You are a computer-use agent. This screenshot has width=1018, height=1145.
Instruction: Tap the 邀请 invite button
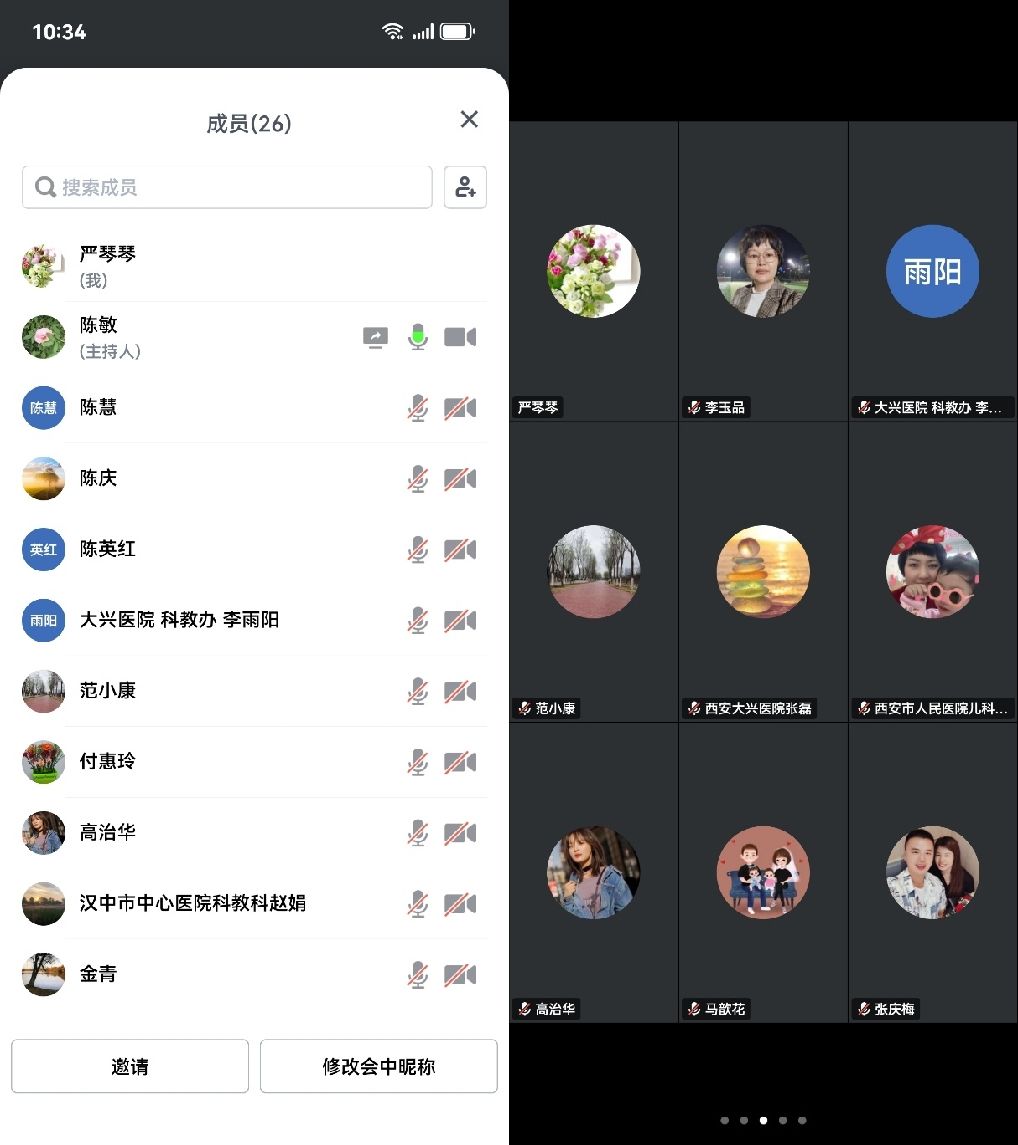click(x=130, y=1066)
